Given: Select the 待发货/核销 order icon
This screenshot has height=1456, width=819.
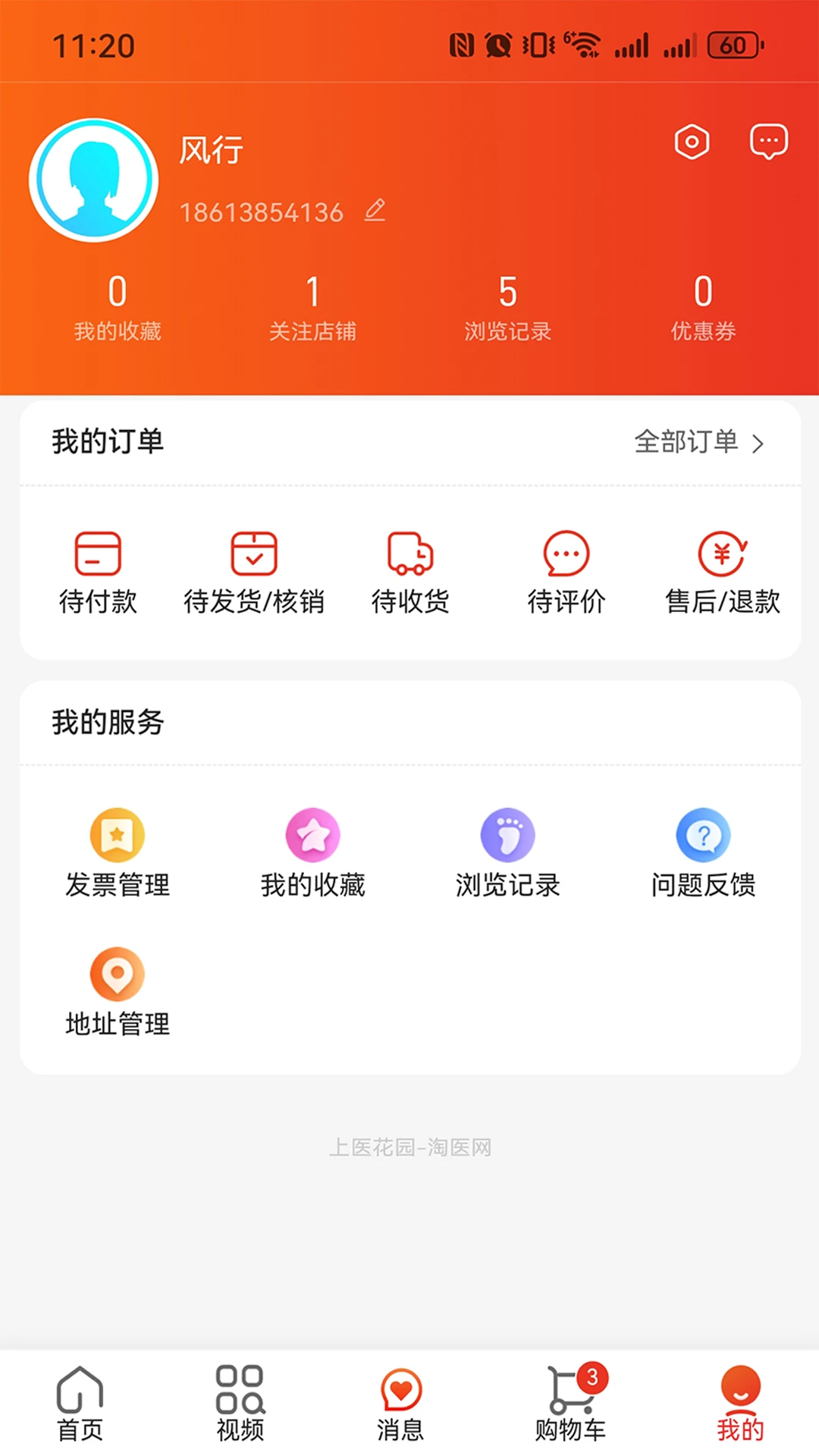Looking at the screenshot, I should [253, 554].
